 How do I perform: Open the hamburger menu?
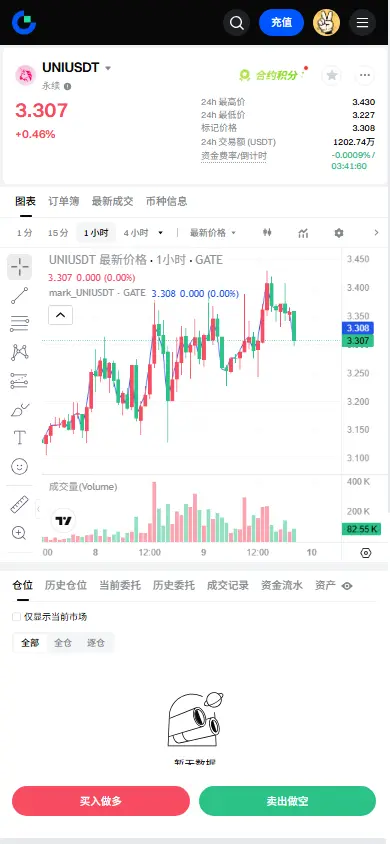coord(362,23)
